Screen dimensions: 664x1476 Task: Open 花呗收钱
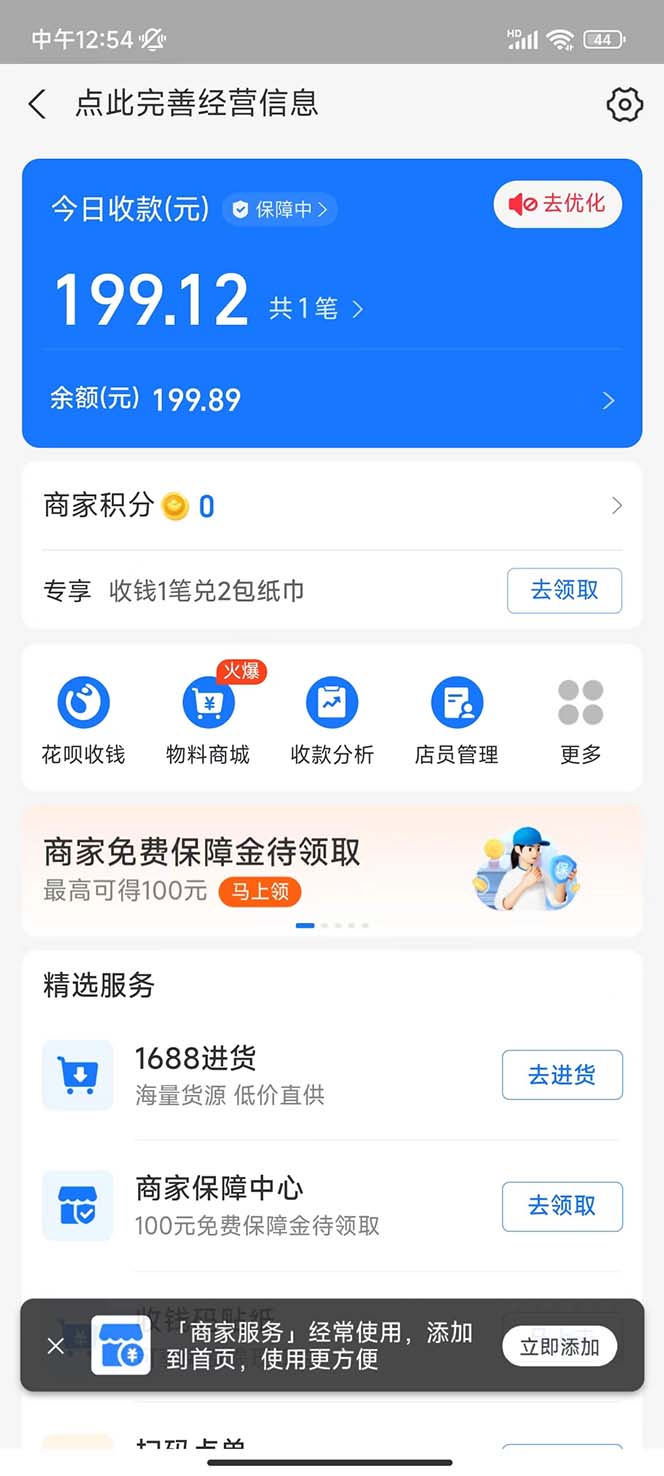tap(83, 719)
